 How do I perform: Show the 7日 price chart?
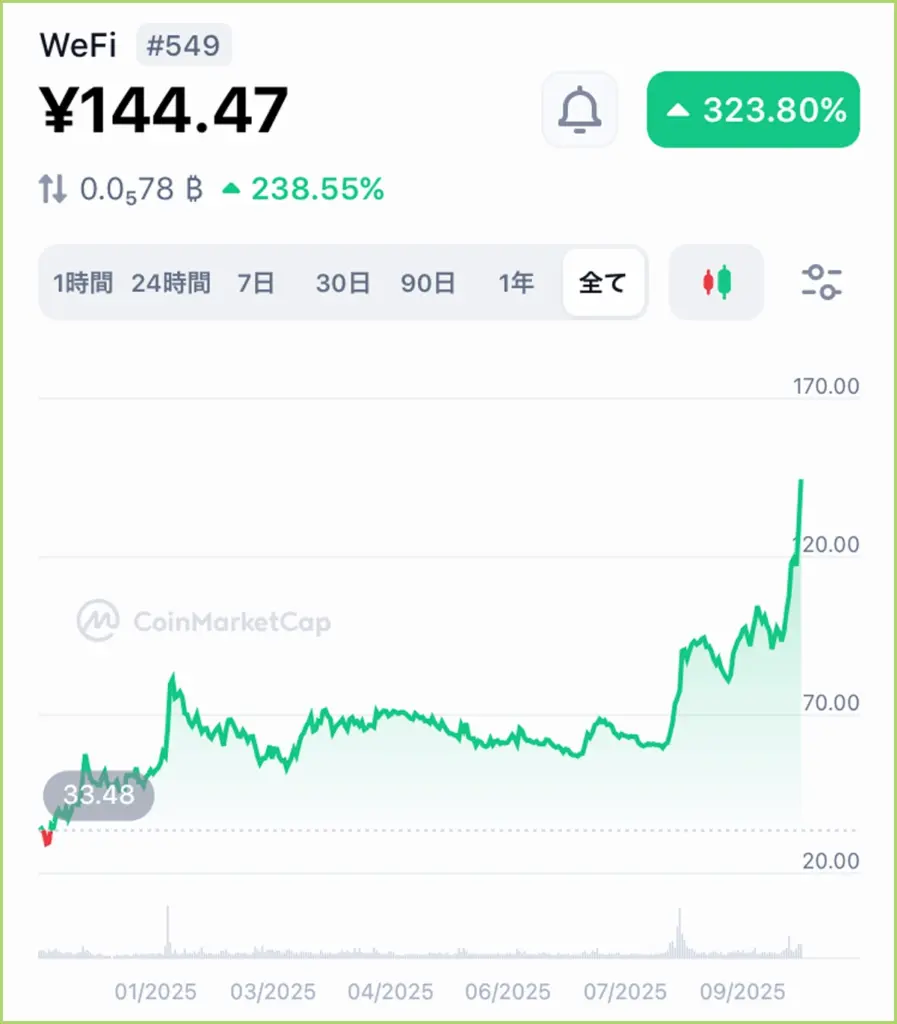tap(256, 283)
